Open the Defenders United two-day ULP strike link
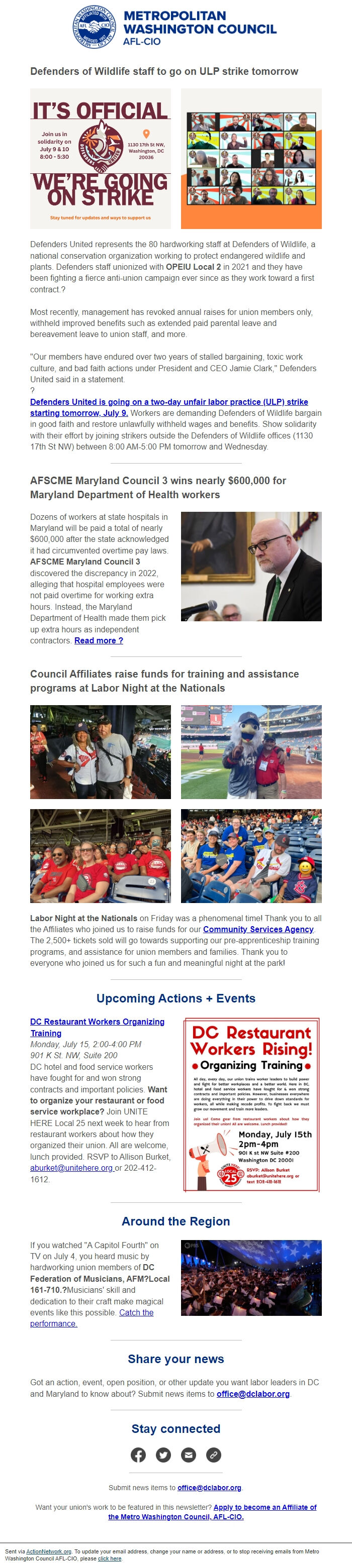Image resolution: width=352 pixels, height=1568 pixels. tap(168, 402)
